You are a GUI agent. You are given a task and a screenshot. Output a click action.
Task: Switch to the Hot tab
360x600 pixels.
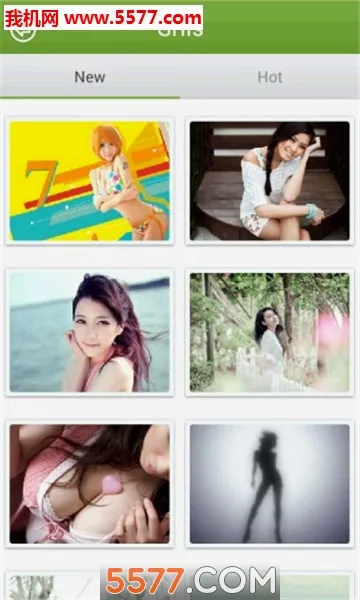(x=270, y=77)
